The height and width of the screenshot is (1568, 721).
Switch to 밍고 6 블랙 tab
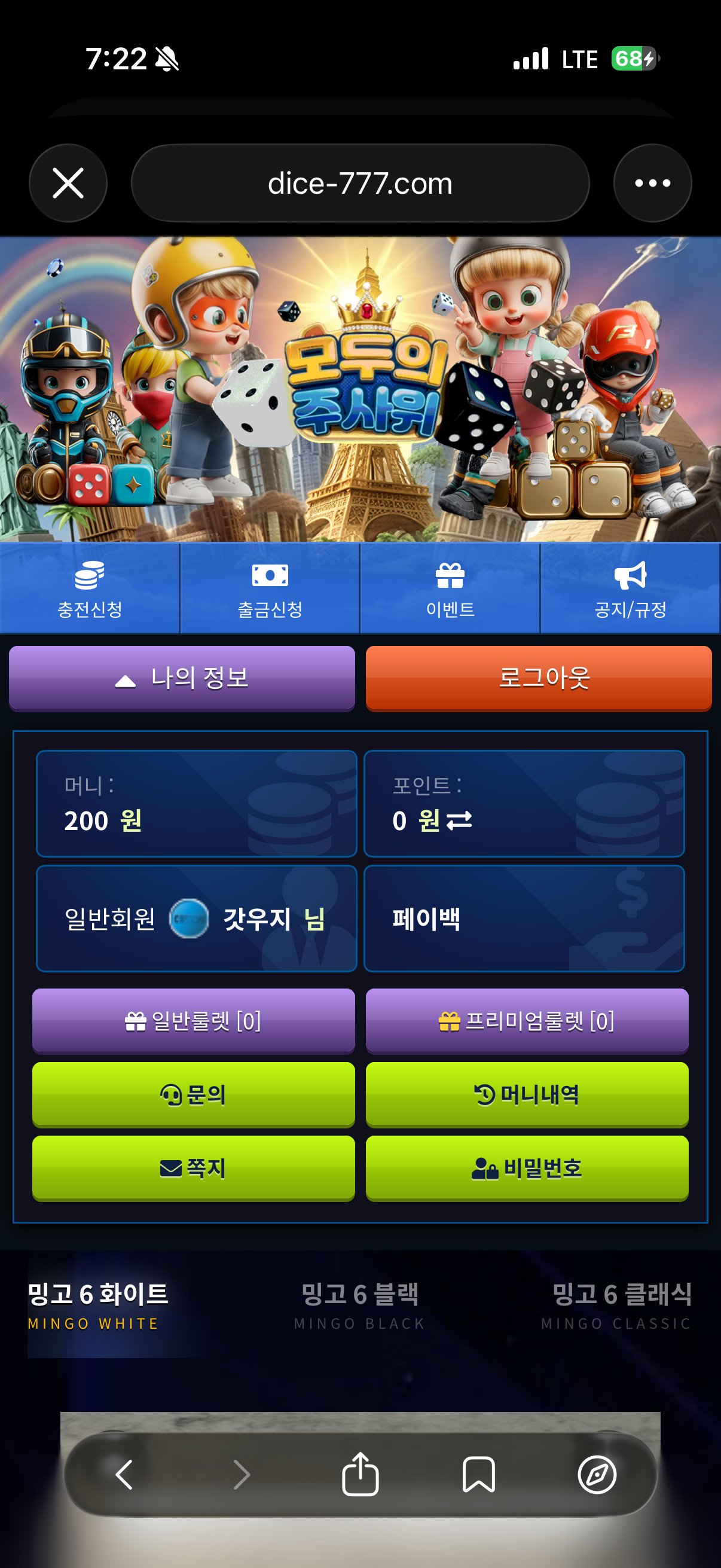coord(359,1304)
